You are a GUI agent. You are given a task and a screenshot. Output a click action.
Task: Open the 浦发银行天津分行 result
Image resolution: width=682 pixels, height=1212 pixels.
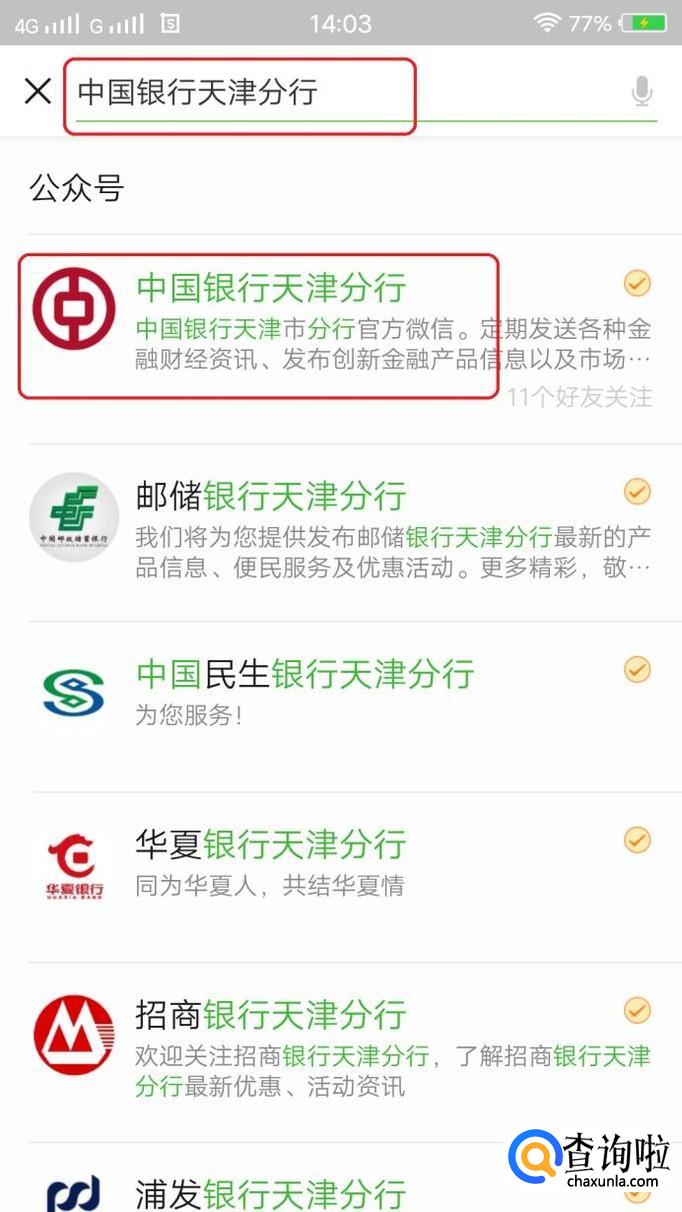click(x=270, y=1192)
